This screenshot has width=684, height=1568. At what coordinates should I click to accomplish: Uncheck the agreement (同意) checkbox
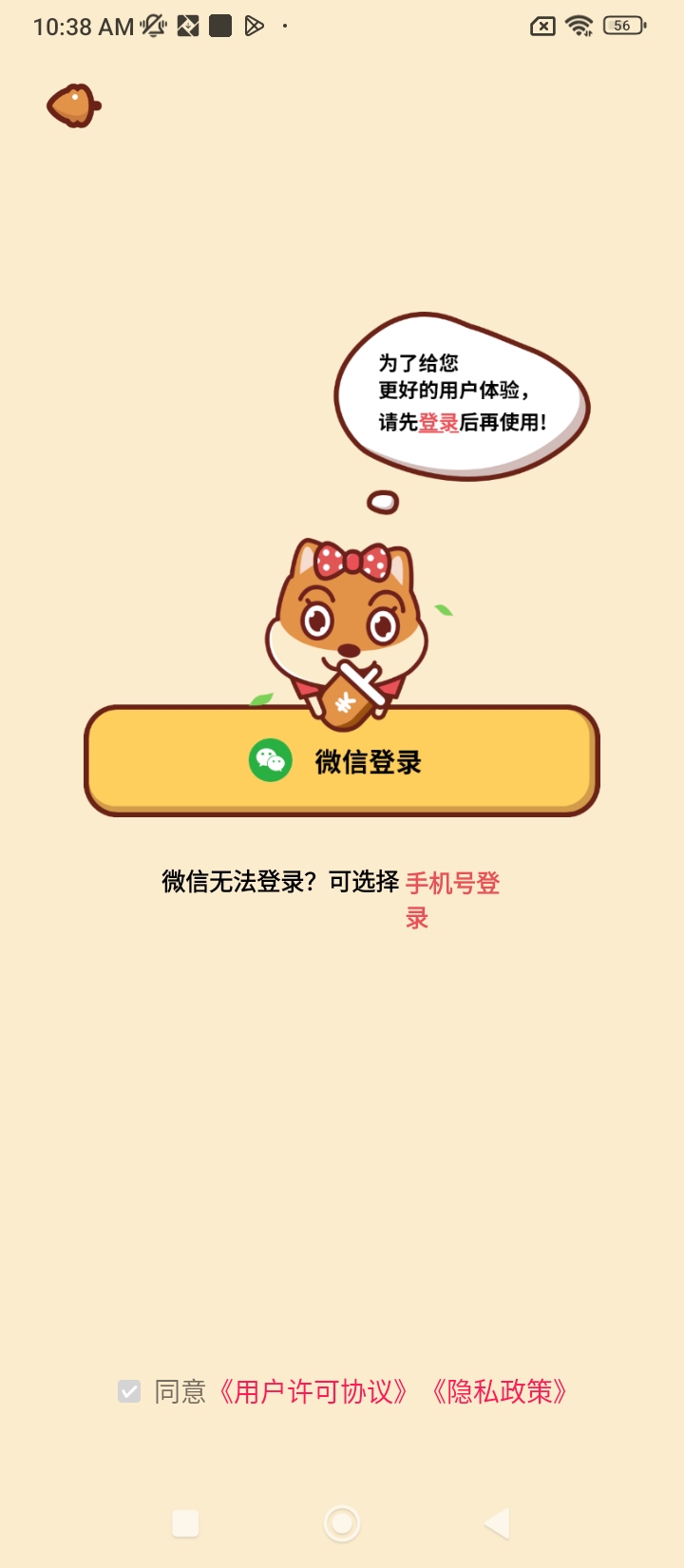tap(129, 1391)
